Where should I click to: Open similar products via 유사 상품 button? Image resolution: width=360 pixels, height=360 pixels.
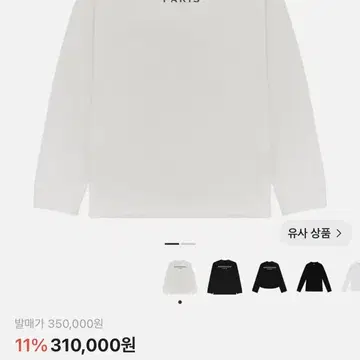[x=315, y=233]
